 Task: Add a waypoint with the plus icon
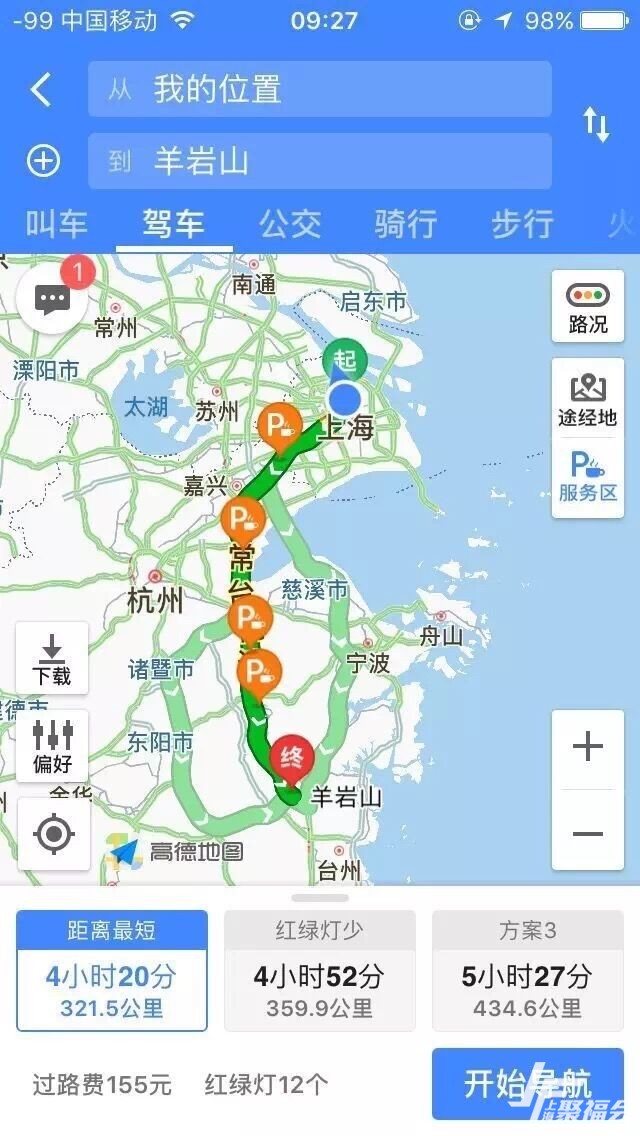pos(43,161)
